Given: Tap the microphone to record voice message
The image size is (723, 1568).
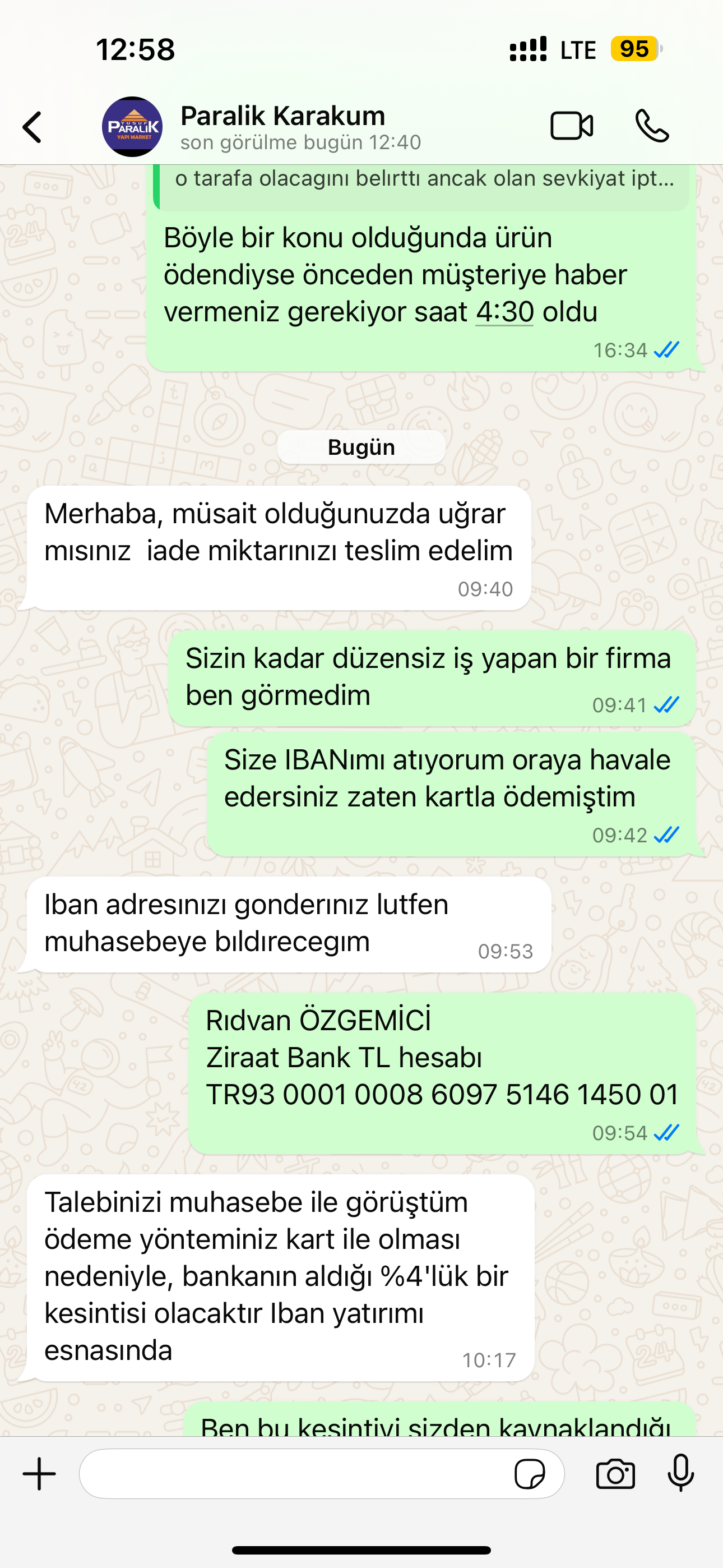Looking at the screenshot, I should point(680,1474).
